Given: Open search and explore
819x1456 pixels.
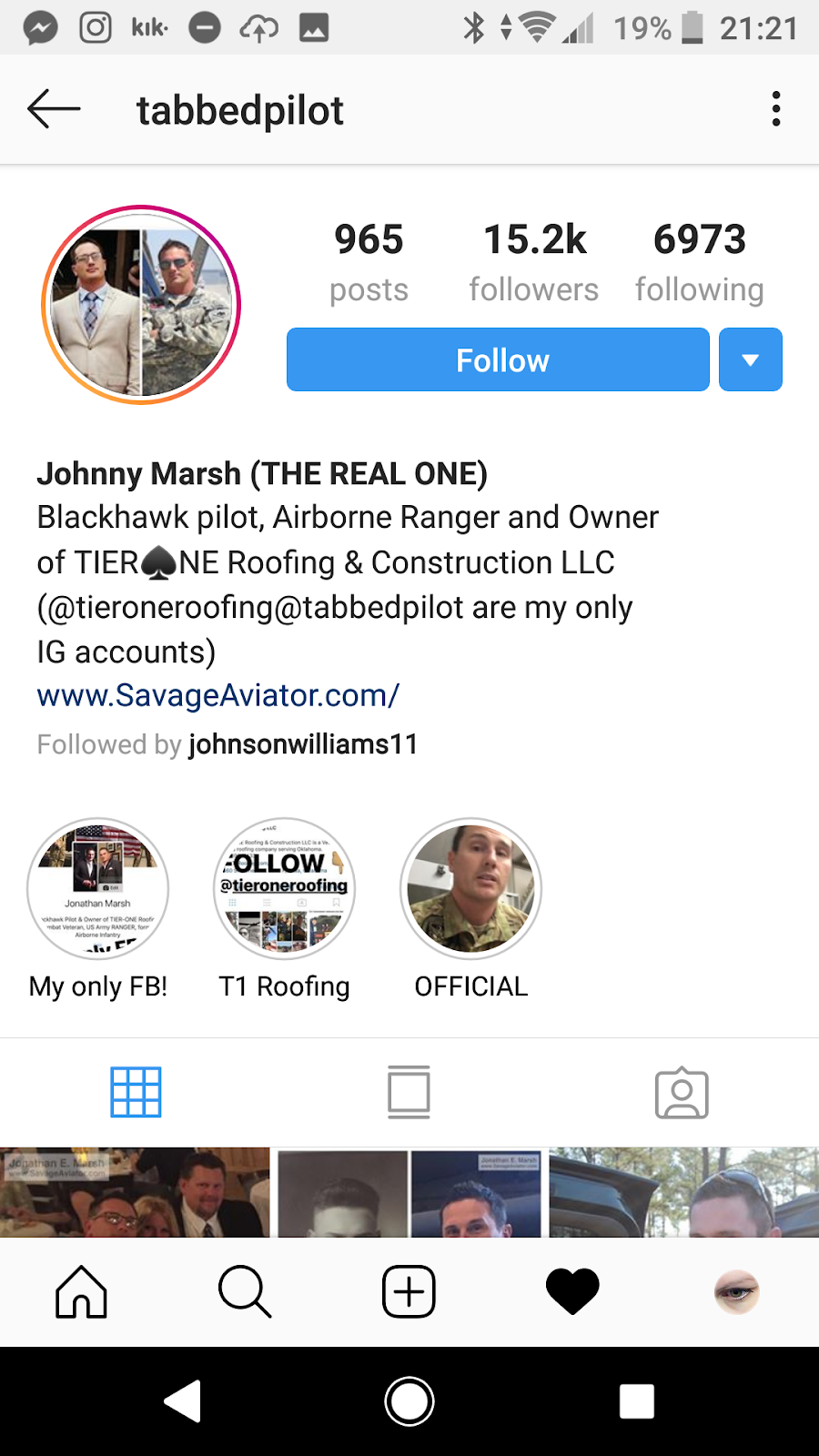Looking at the screenshot, I should [245, 1292].
